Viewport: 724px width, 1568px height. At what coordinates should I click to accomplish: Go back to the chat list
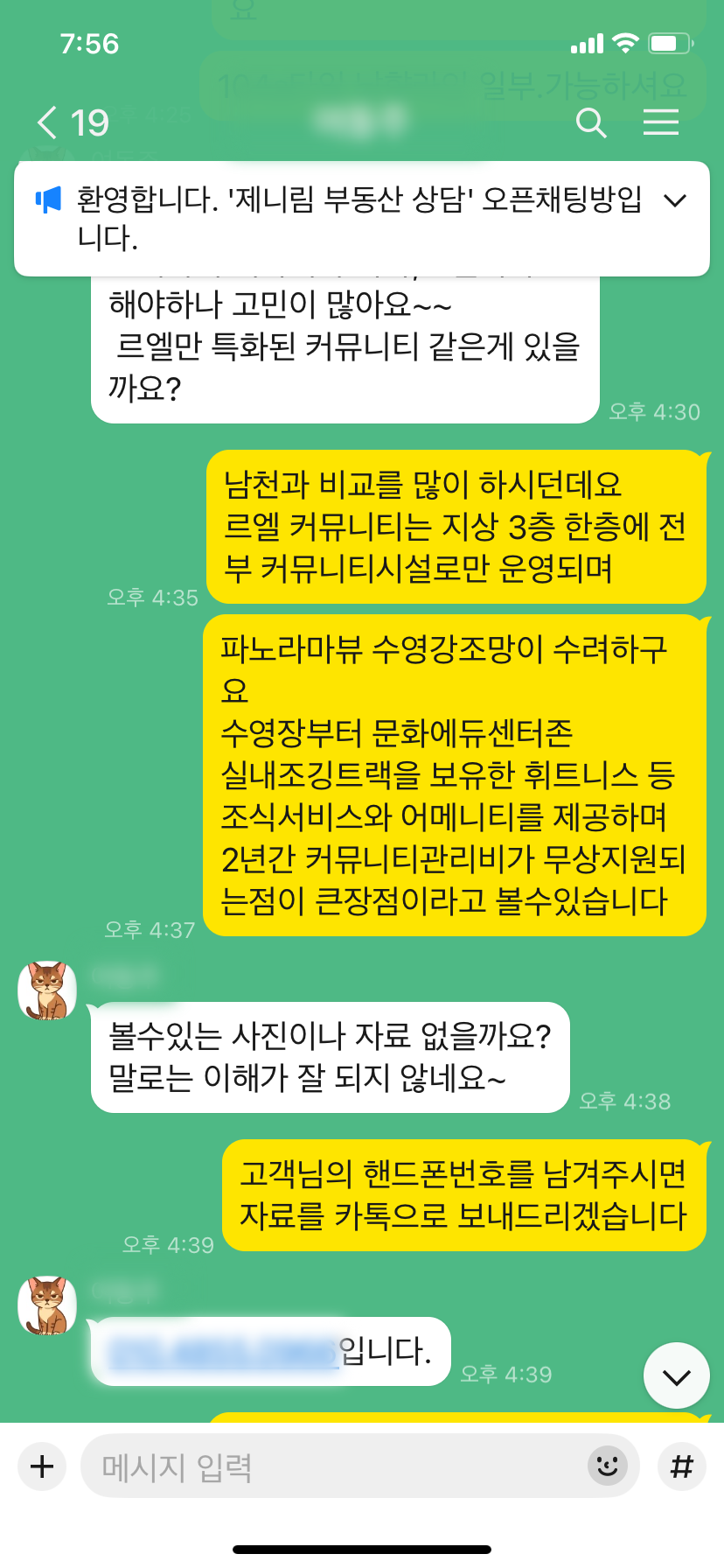(48, 122)
